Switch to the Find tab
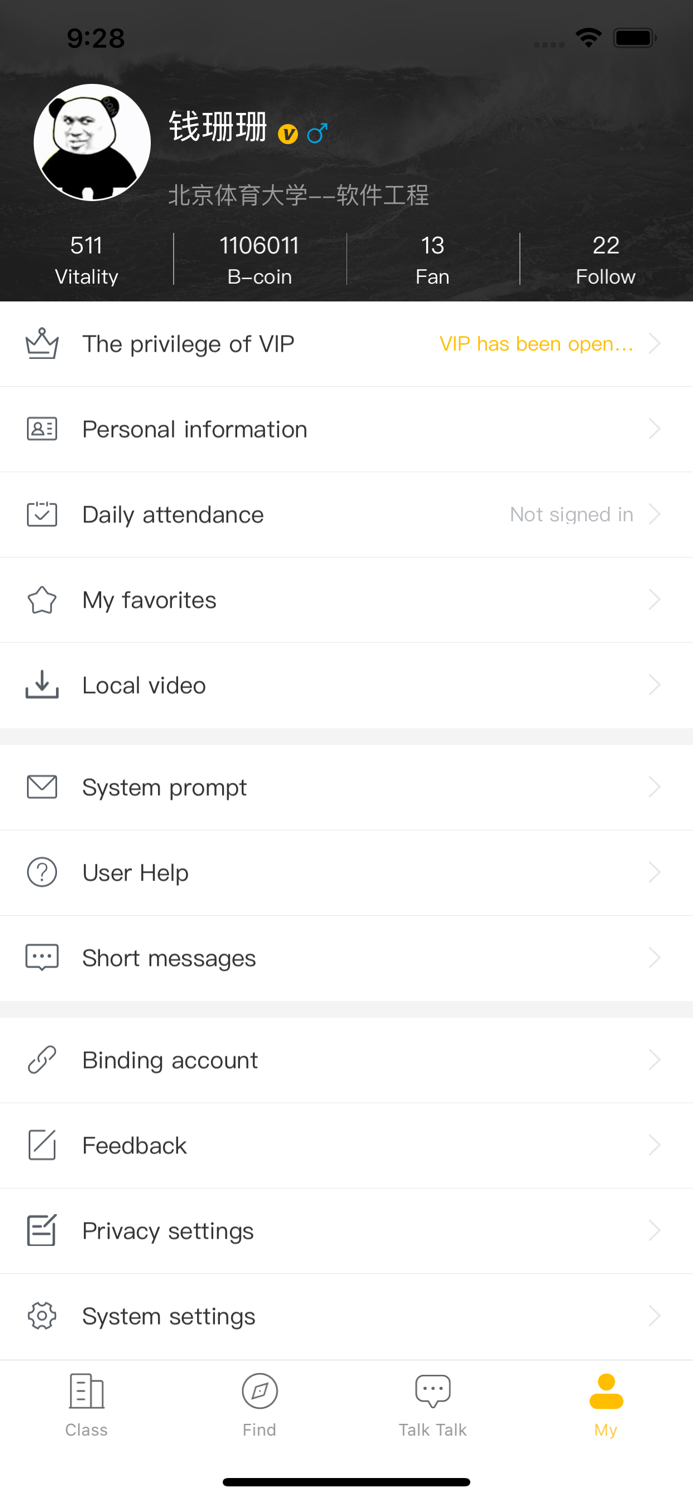The width and height of the screenshot is (693, 1500). pos(259,1404)
